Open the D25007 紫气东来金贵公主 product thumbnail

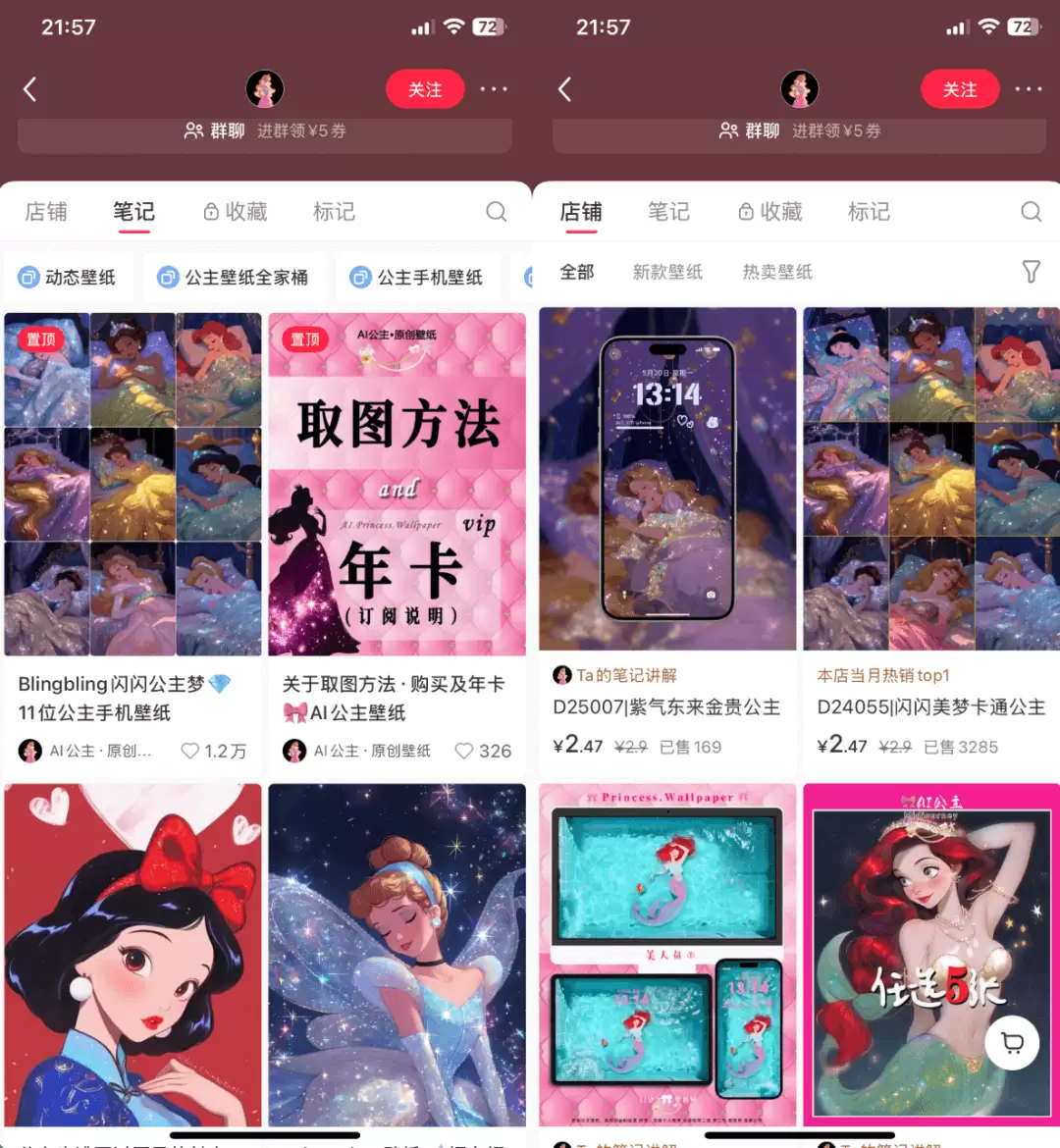(667, 481)
